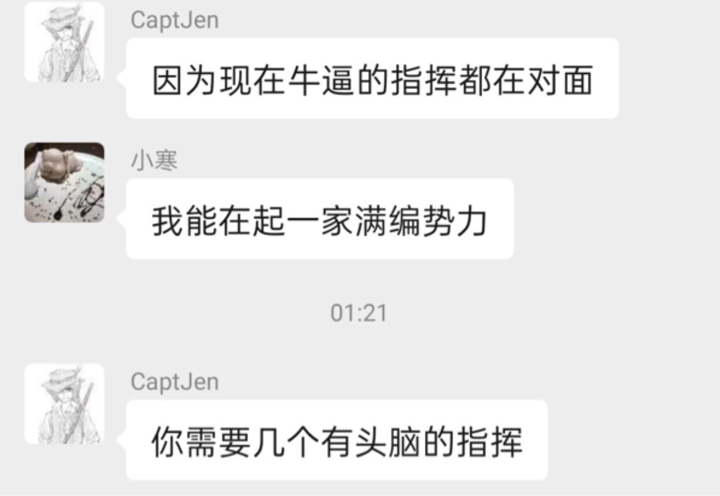
Task: View 小寒's profile picture
Action: [64, 181]
